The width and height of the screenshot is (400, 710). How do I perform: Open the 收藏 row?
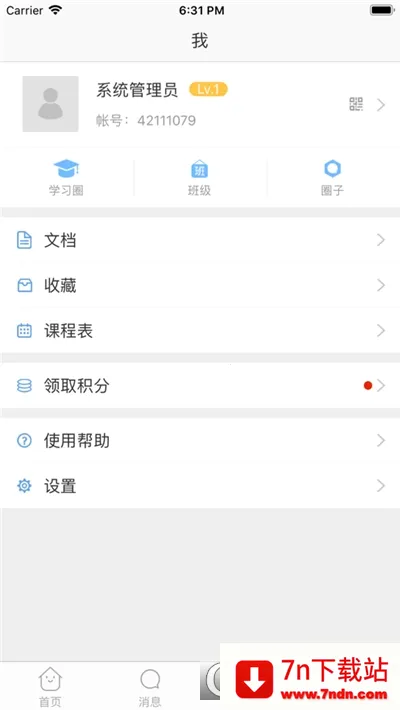tap(200, 285)
